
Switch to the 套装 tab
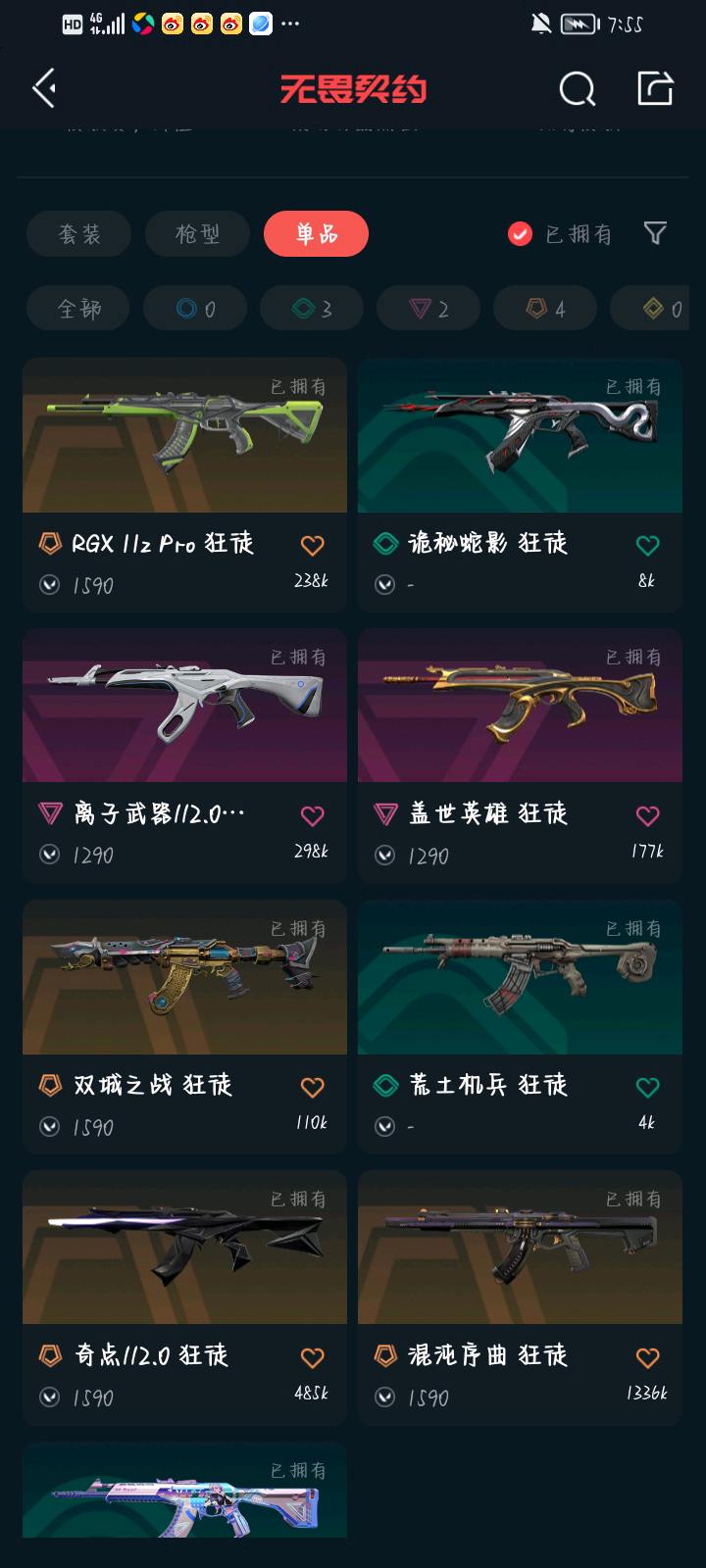(x=78, y=234)
